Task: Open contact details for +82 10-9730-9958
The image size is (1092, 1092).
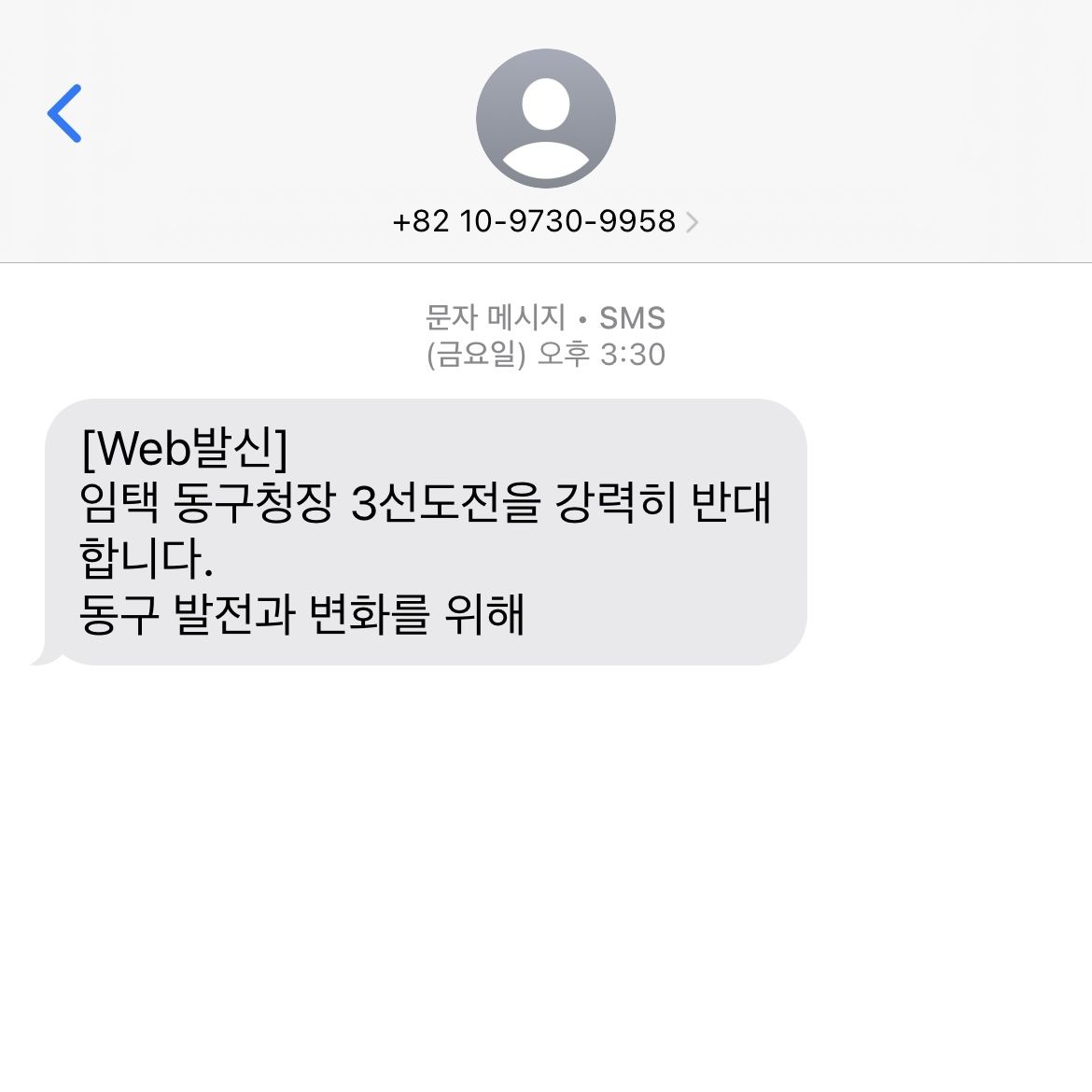Action: 545,221
